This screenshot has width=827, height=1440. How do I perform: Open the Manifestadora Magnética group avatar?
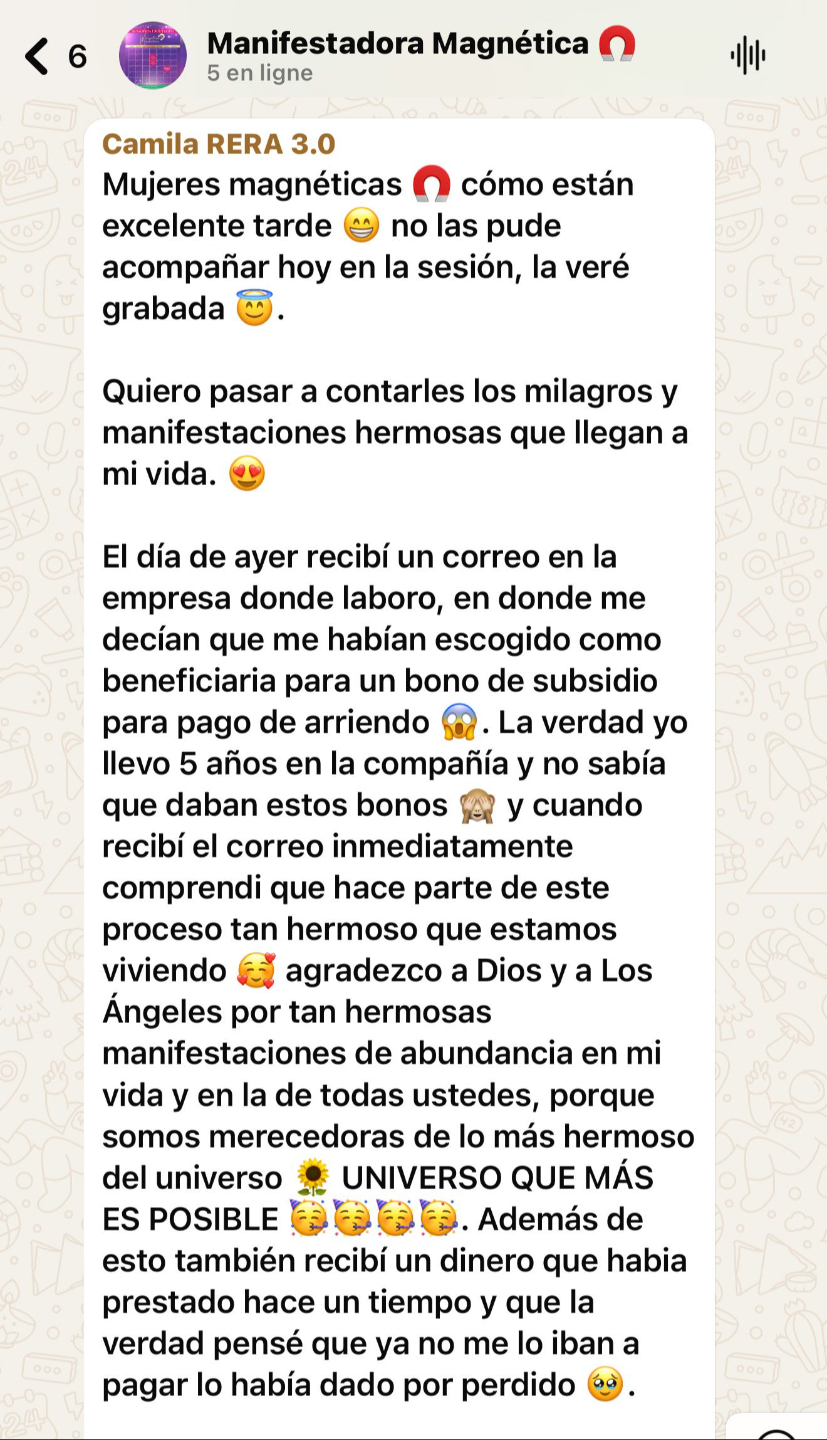153,56
